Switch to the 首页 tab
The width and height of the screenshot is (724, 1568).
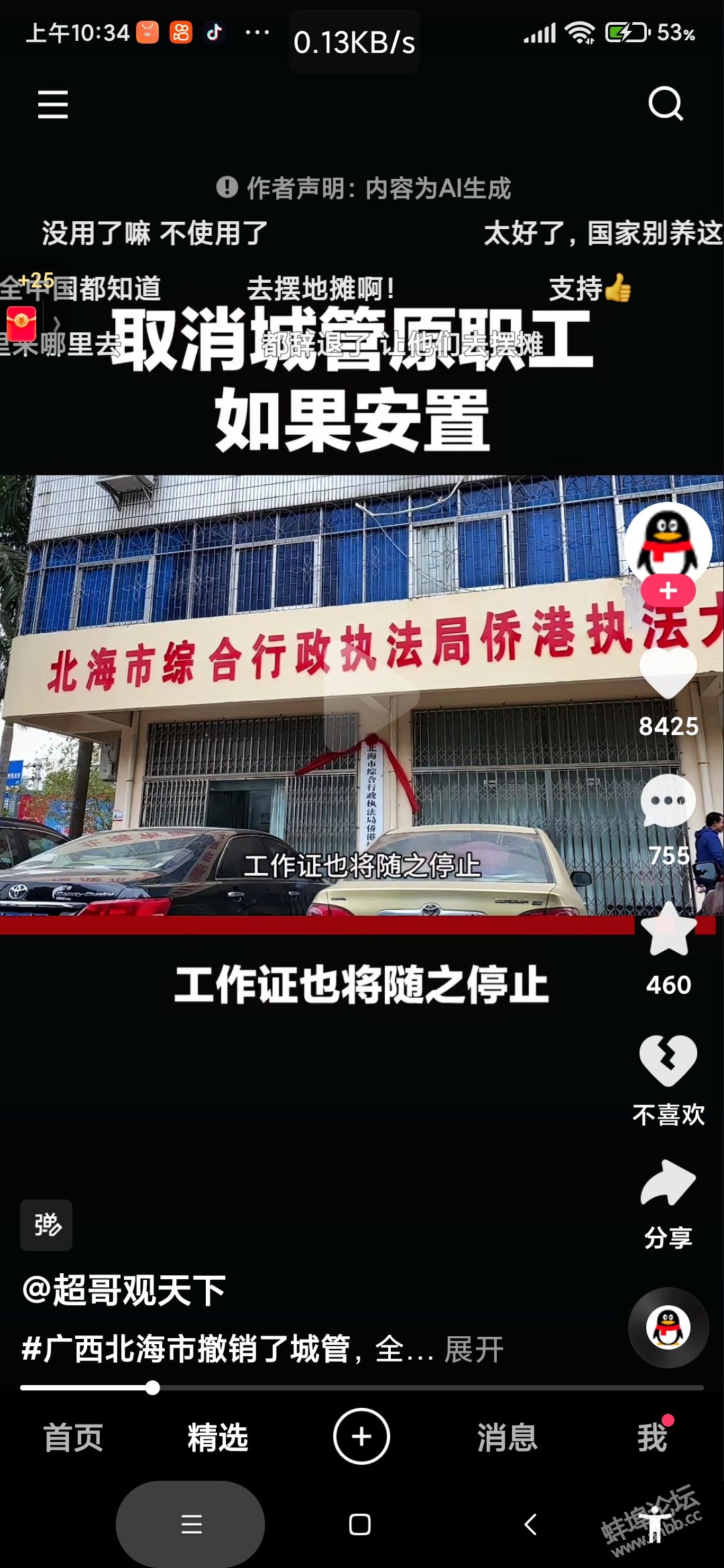point(72,1437)
